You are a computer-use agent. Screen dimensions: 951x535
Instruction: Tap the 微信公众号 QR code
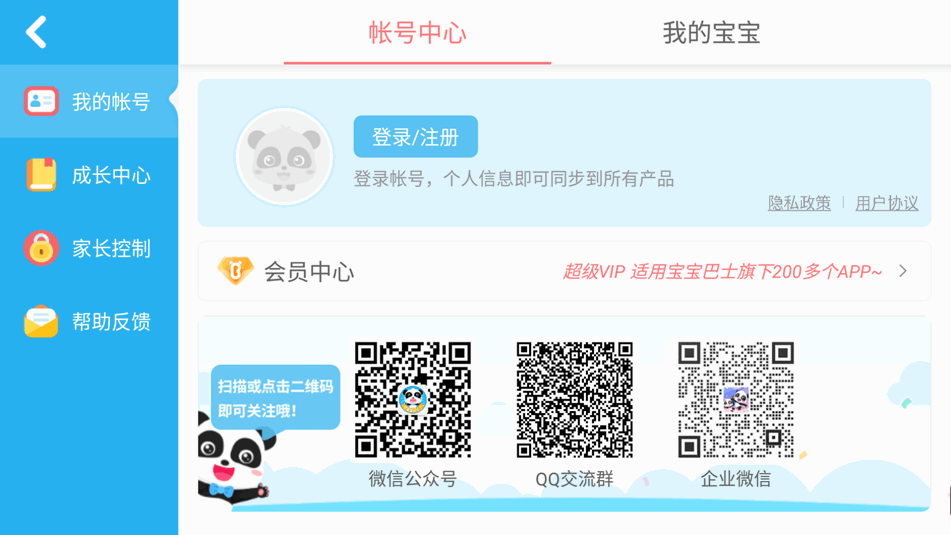(412, 400)
